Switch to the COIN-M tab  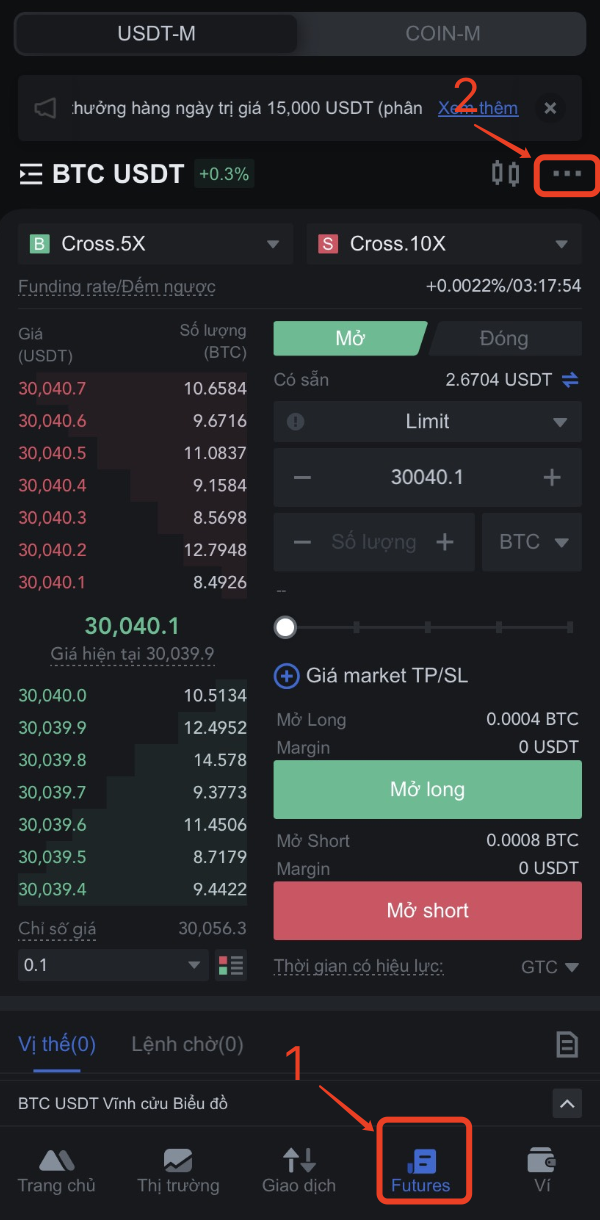[442, 34]
